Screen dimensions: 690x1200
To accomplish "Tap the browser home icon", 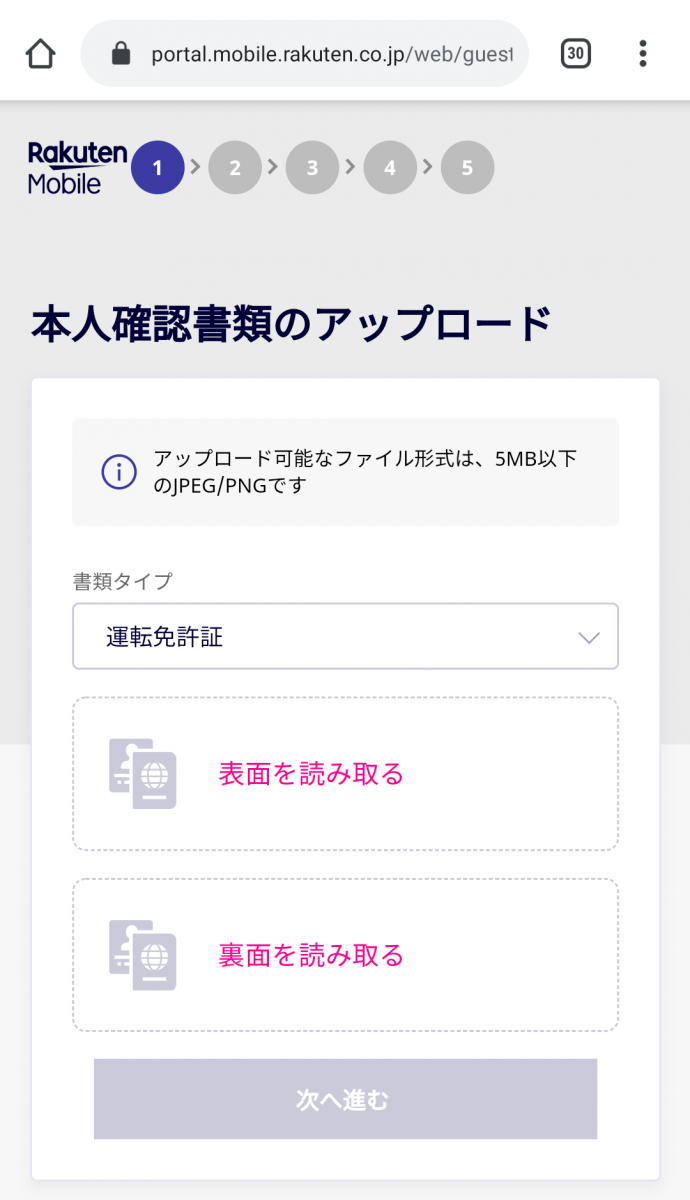I will (x=40, y=53).
